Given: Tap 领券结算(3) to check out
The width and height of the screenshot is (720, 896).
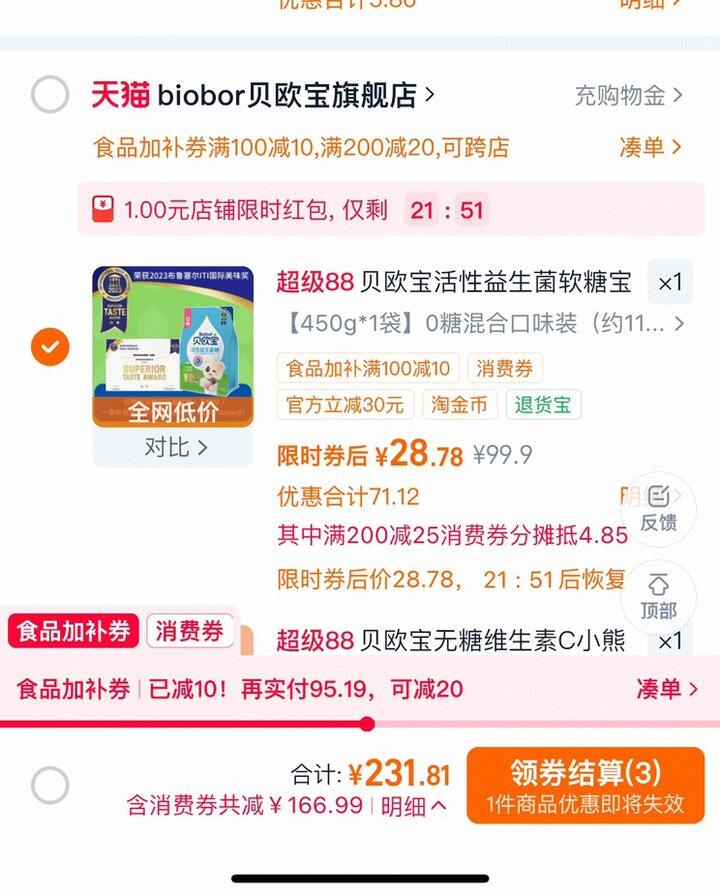Looking at the screenshot, I should tap(585, 785).
